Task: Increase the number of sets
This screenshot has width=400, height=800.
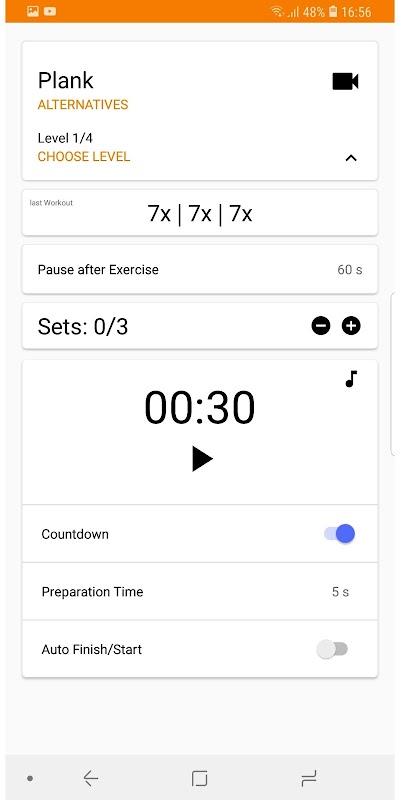Action: (351, 326)
